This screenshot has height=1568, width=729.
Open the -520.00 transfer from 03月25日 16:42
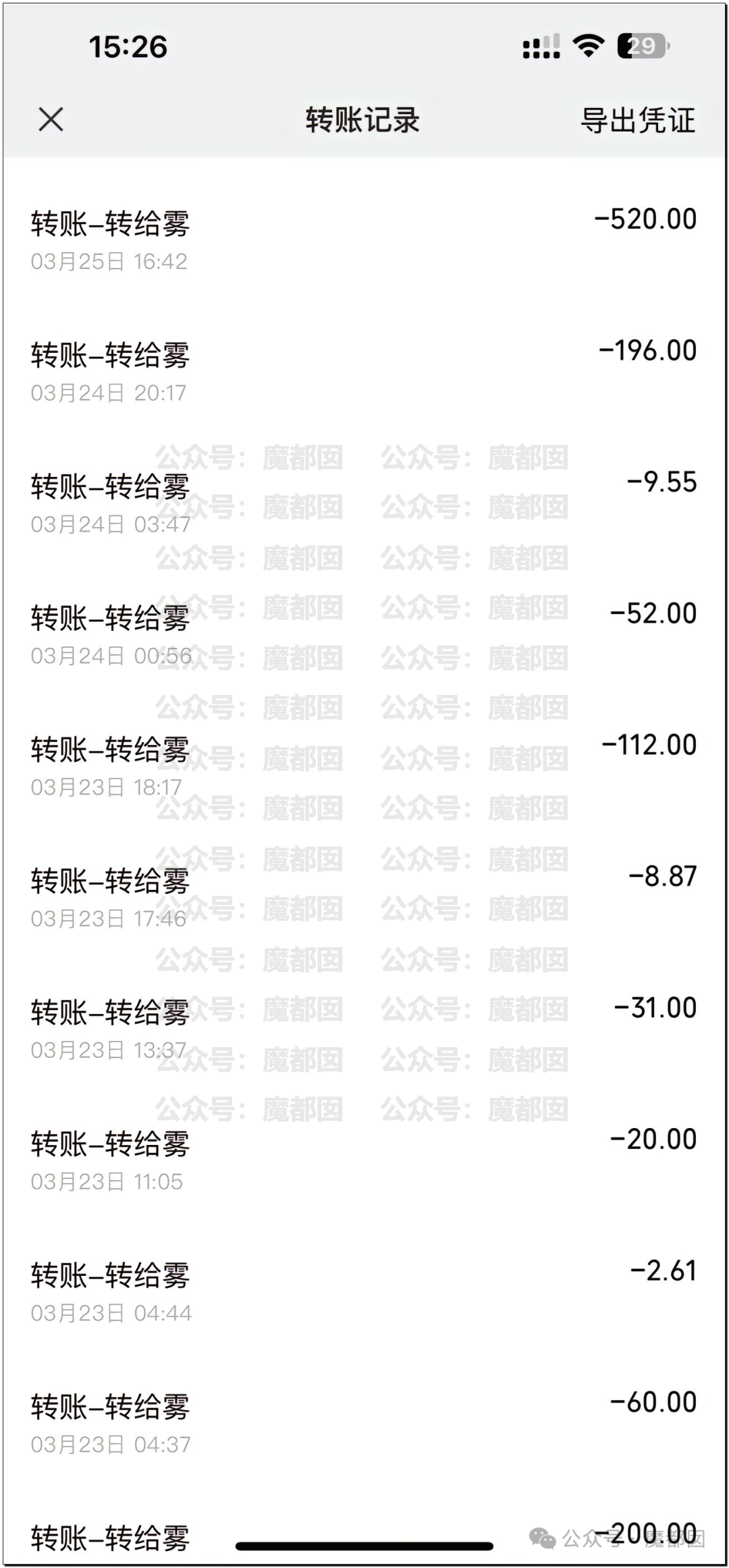tap(363, 240)
